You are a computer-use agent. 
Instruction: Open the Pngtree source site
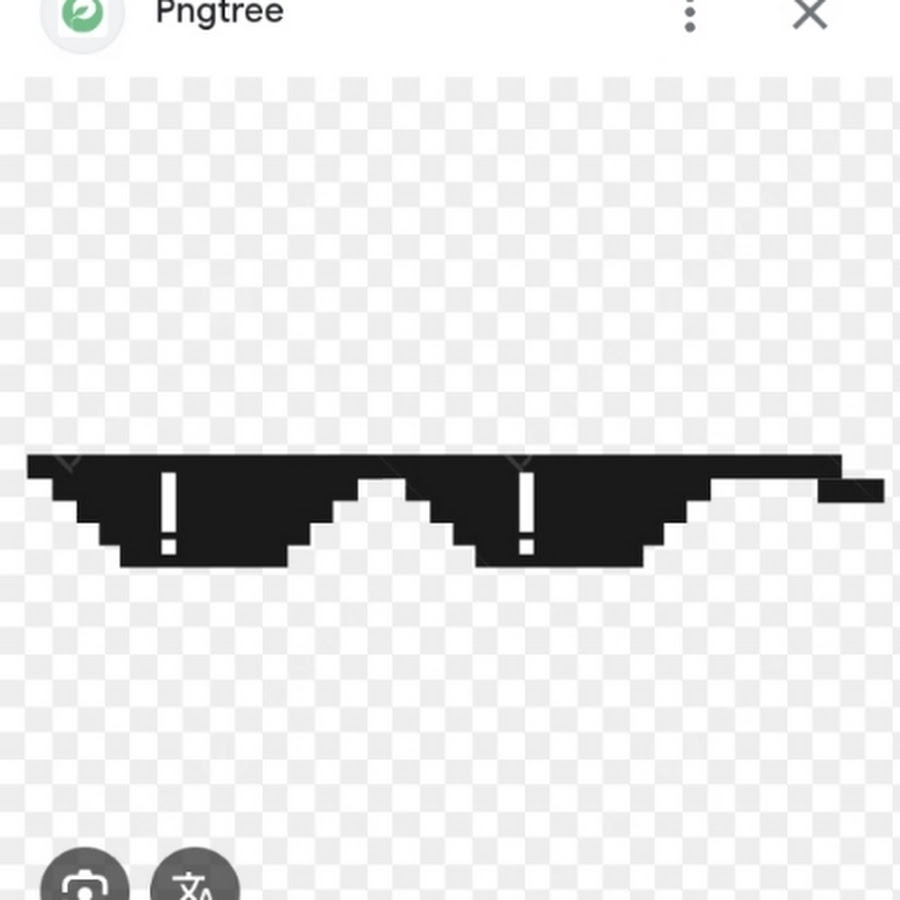(x=220, y=14)
